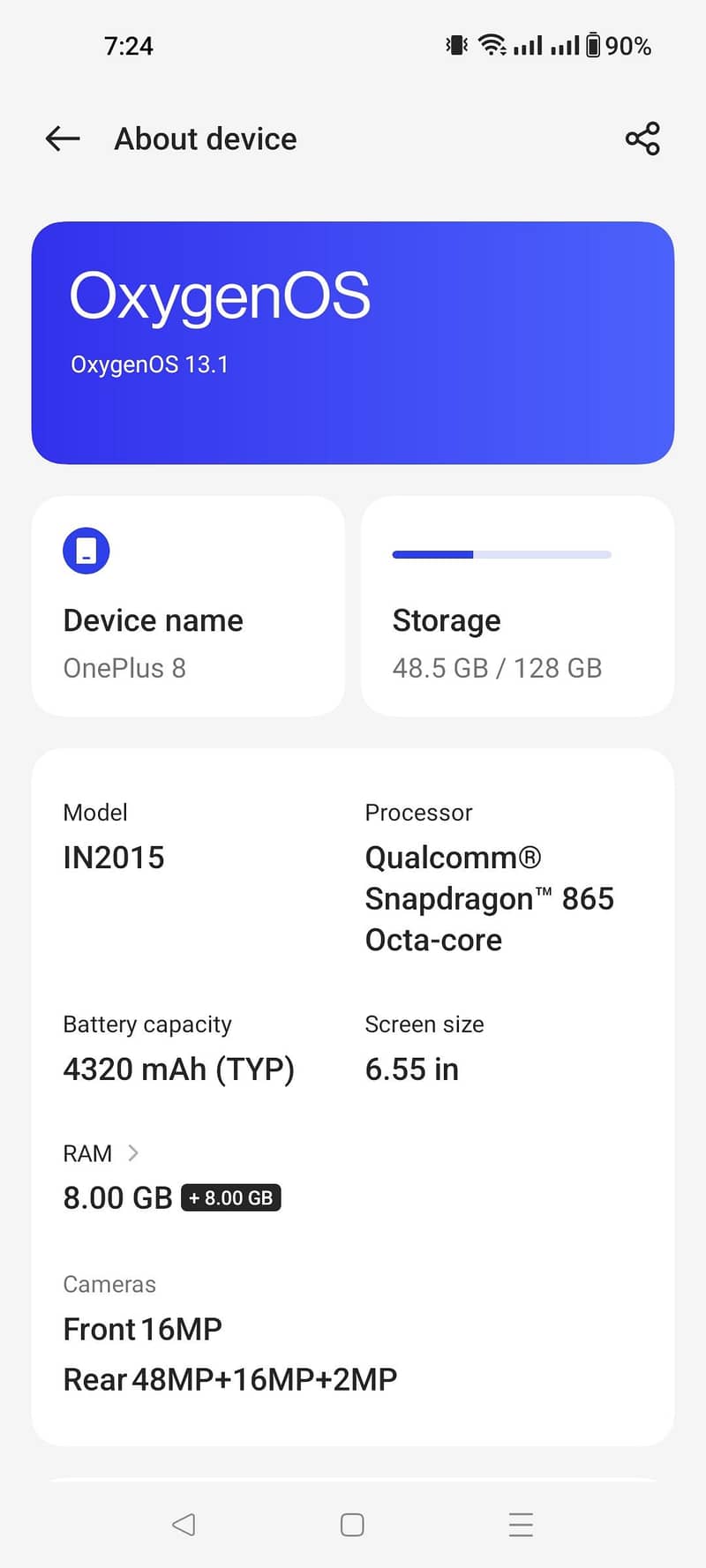Tap the cellular signal strength bars

(528, 45)
